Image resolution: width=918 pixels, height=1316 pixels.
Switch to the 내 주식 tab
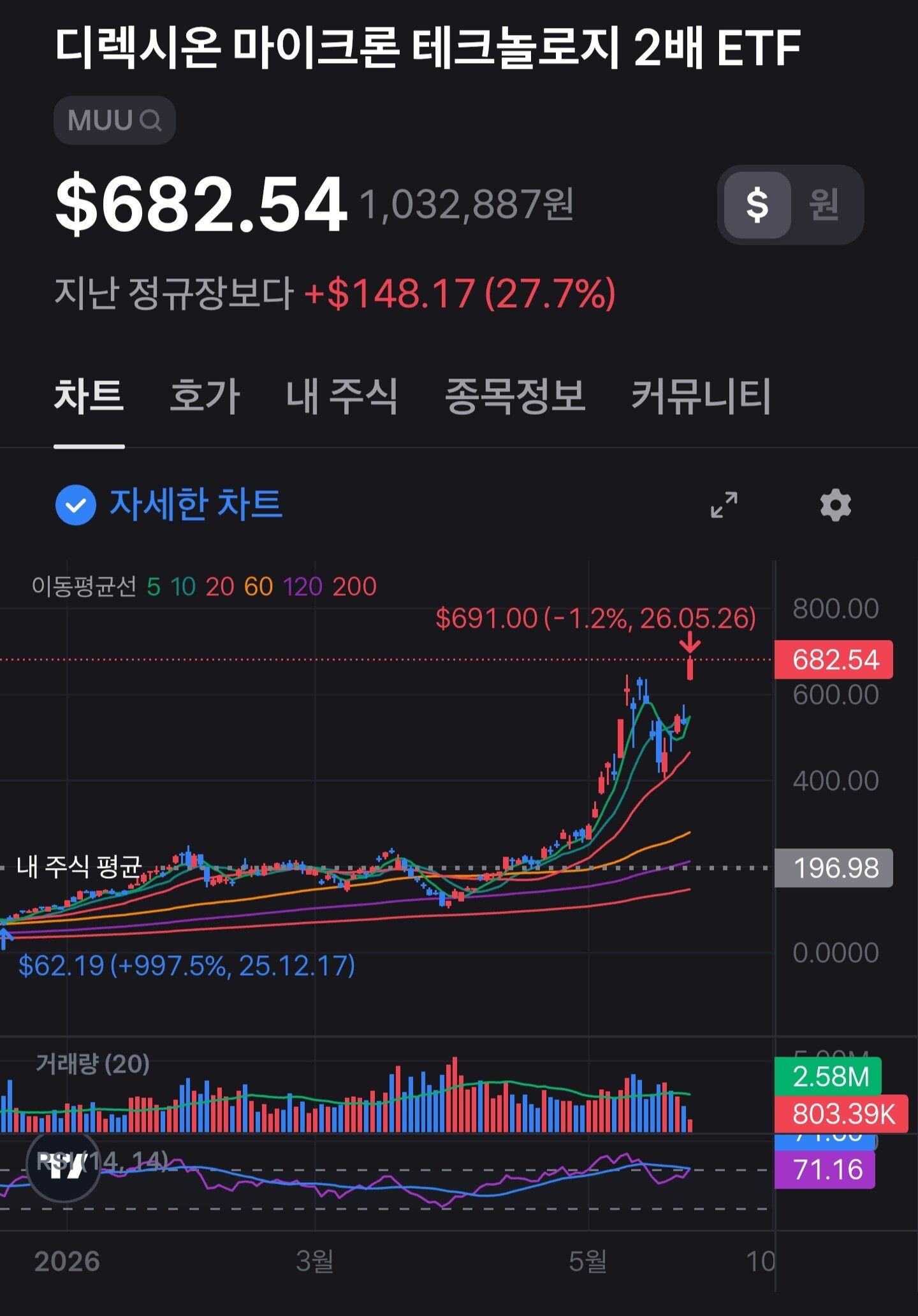pyautogui.click(x=342, y=396)
